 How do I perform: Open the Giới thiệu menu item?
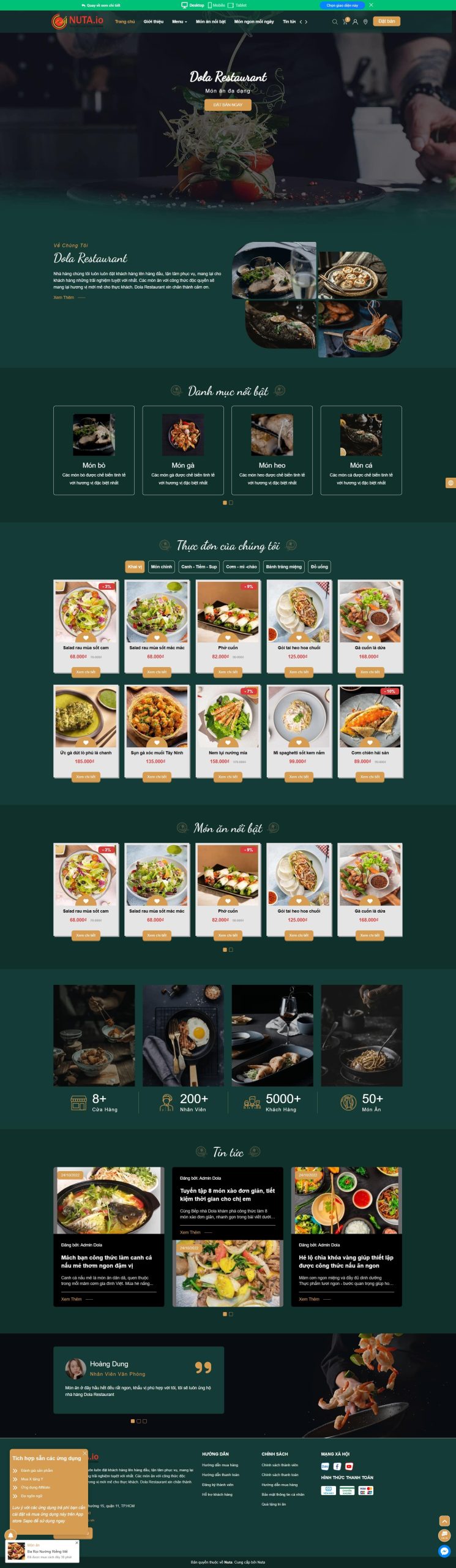[x=153, y=21]
